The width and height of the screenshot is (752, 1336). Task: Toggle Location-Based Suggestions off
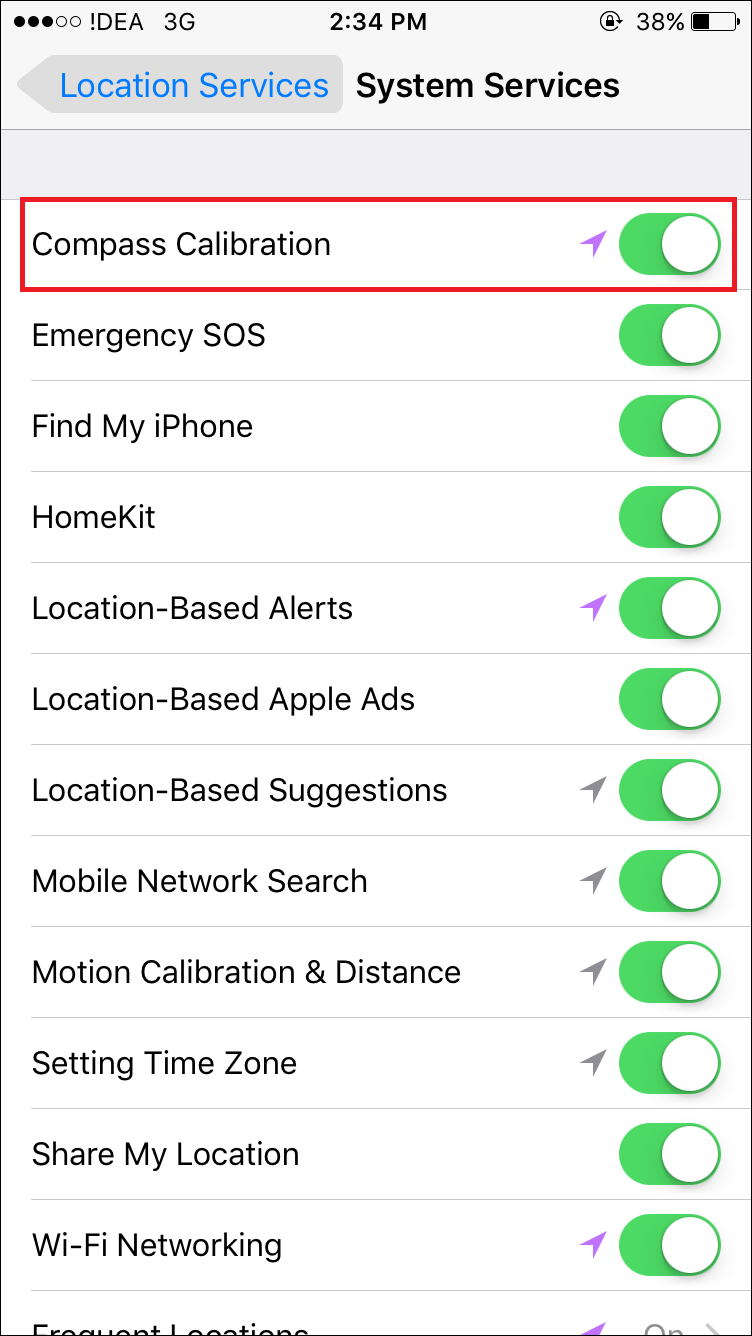click(x=669, y=790)
